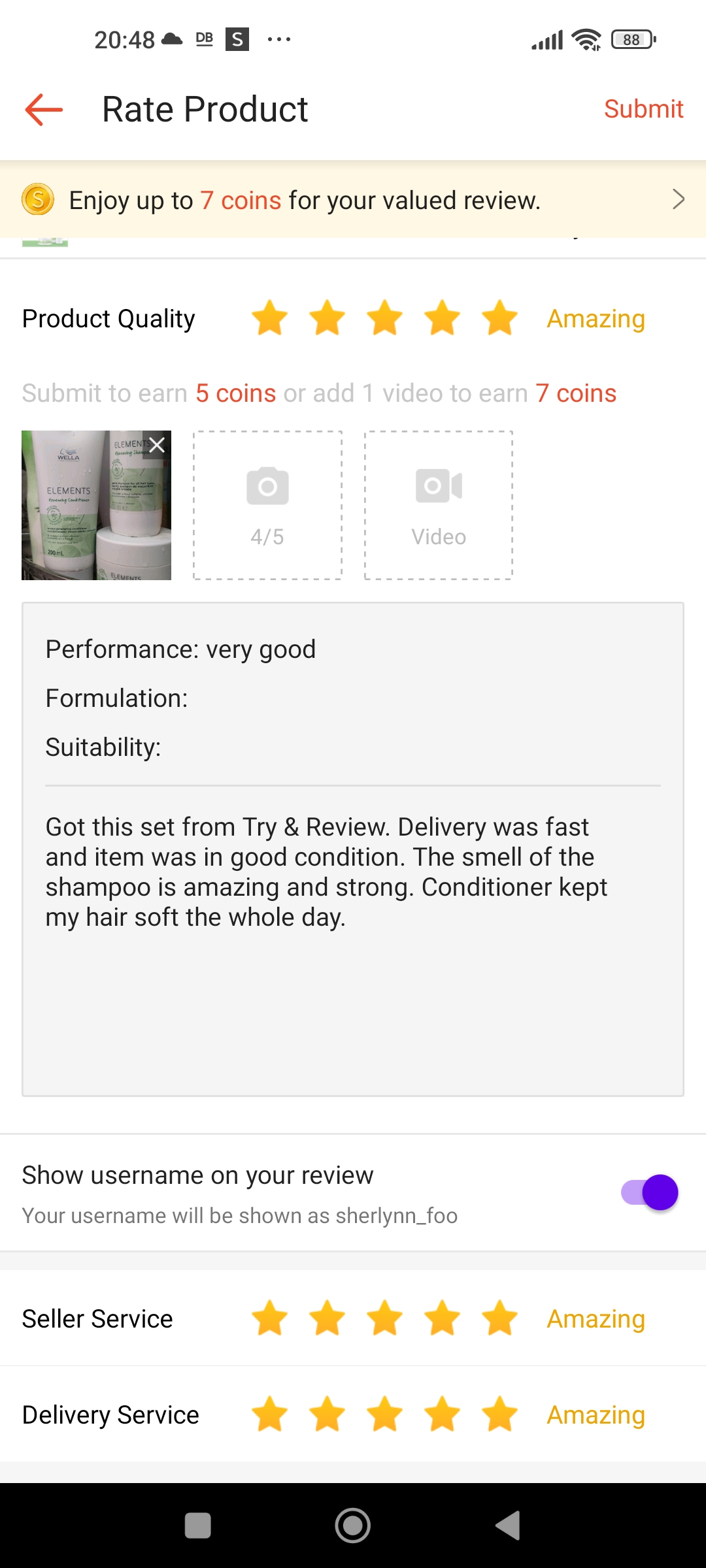Screen dimensions: 706x1568
Task: Rate Delivery Service one star
Action: point(270,1414)
